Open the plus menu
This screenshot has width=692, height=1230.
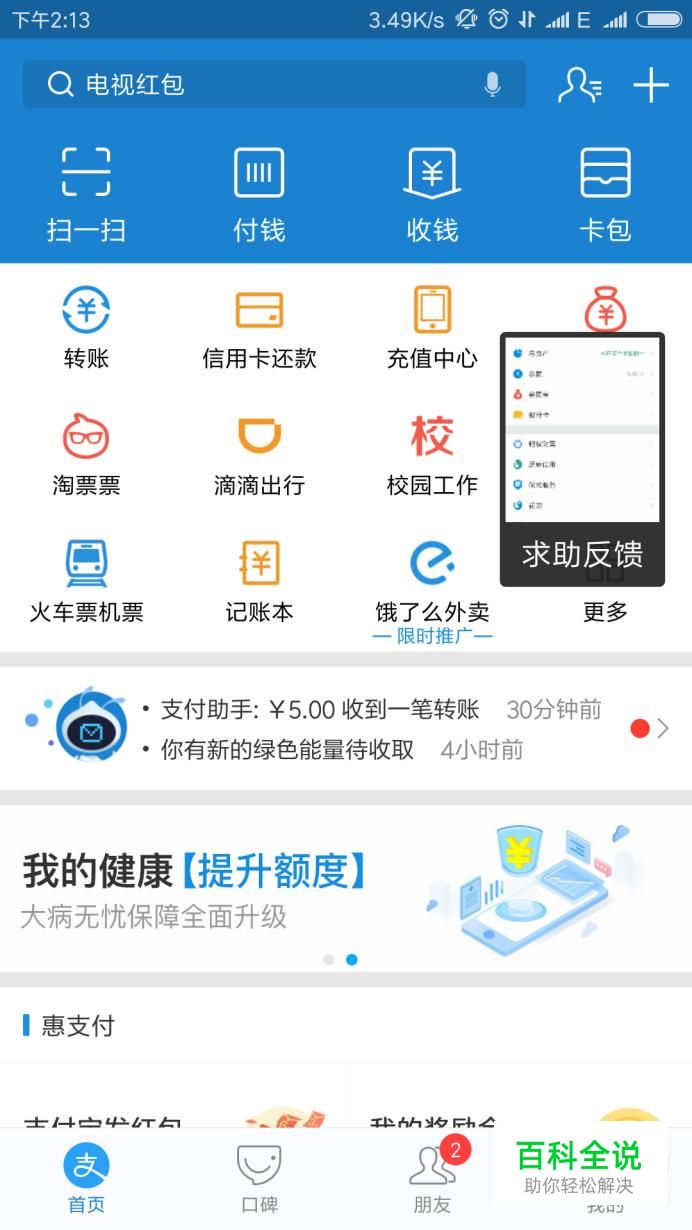pos(651,85)
